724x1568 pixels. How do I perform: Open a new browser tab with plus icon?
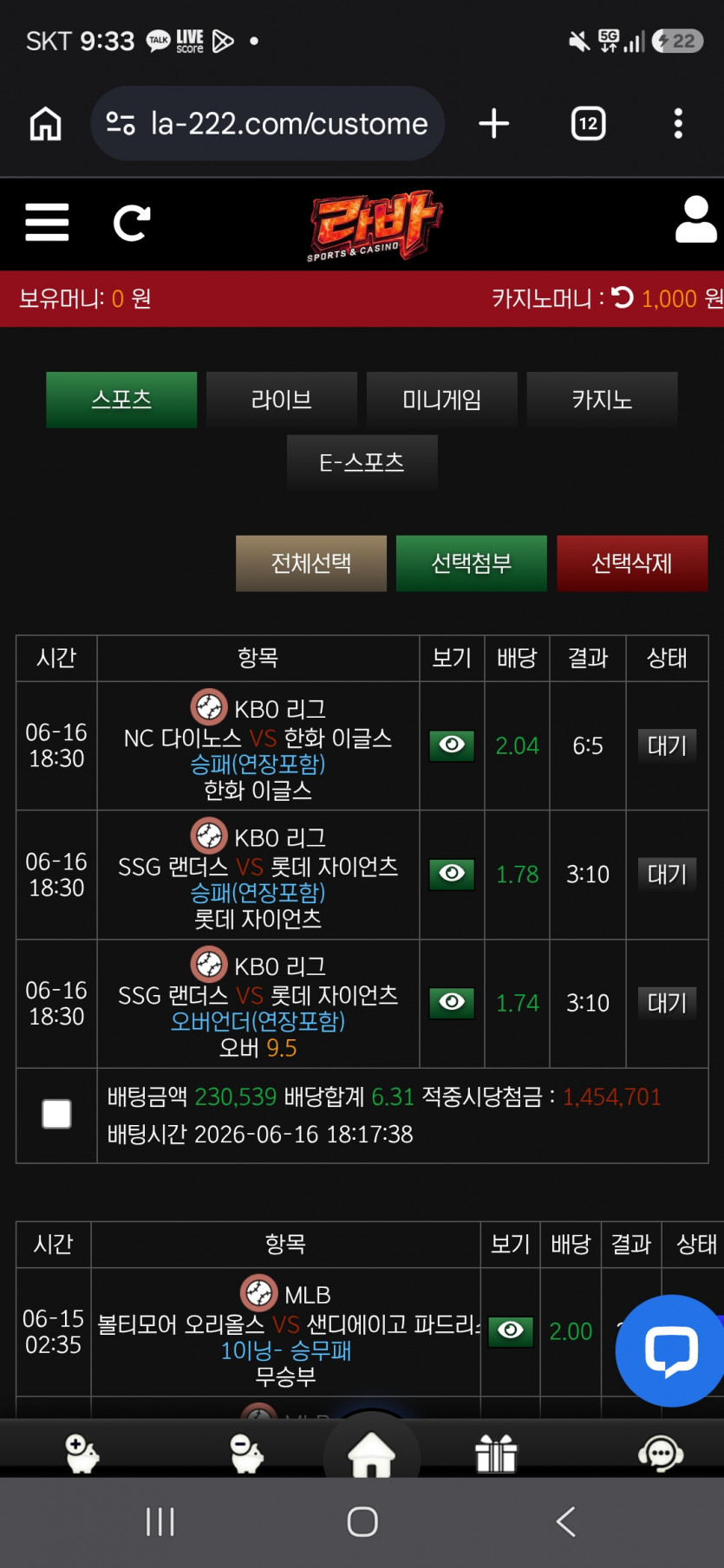pyautogui.click(x=494, y=124)
